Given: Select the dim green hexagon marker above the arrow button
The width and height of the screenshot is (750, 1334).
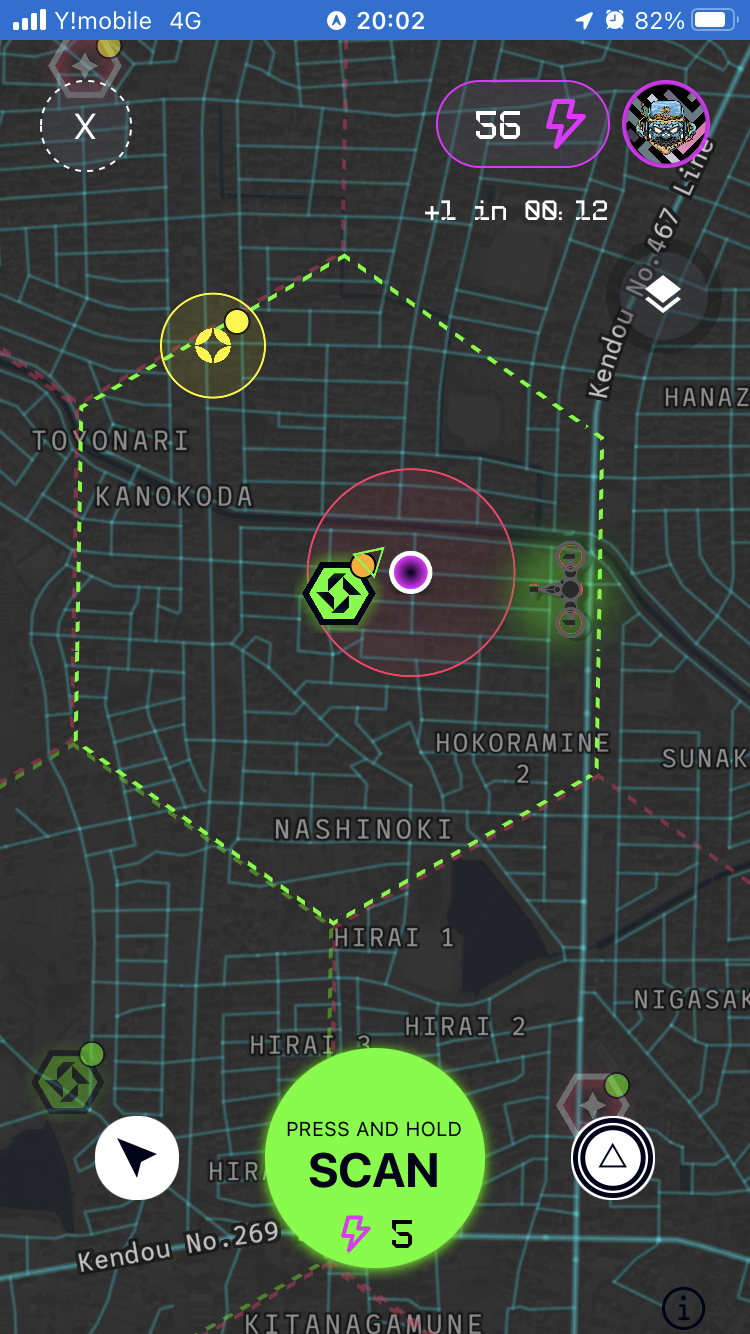Looking at the screenshot, I should pos(68,1082).
